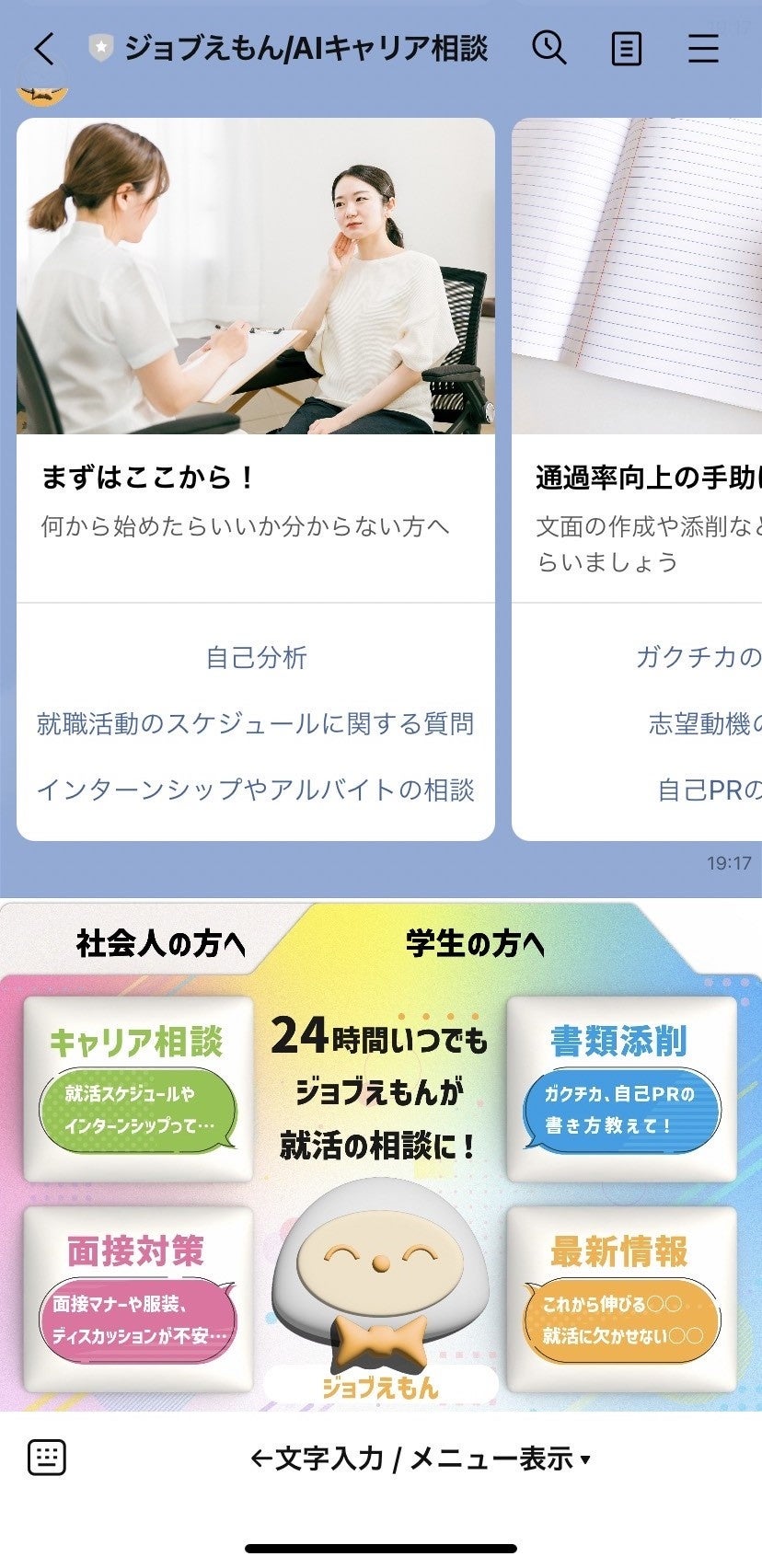The image size is (762, 1568).
Task: Switch to the 学生の方へ tab
Action: 475,943
